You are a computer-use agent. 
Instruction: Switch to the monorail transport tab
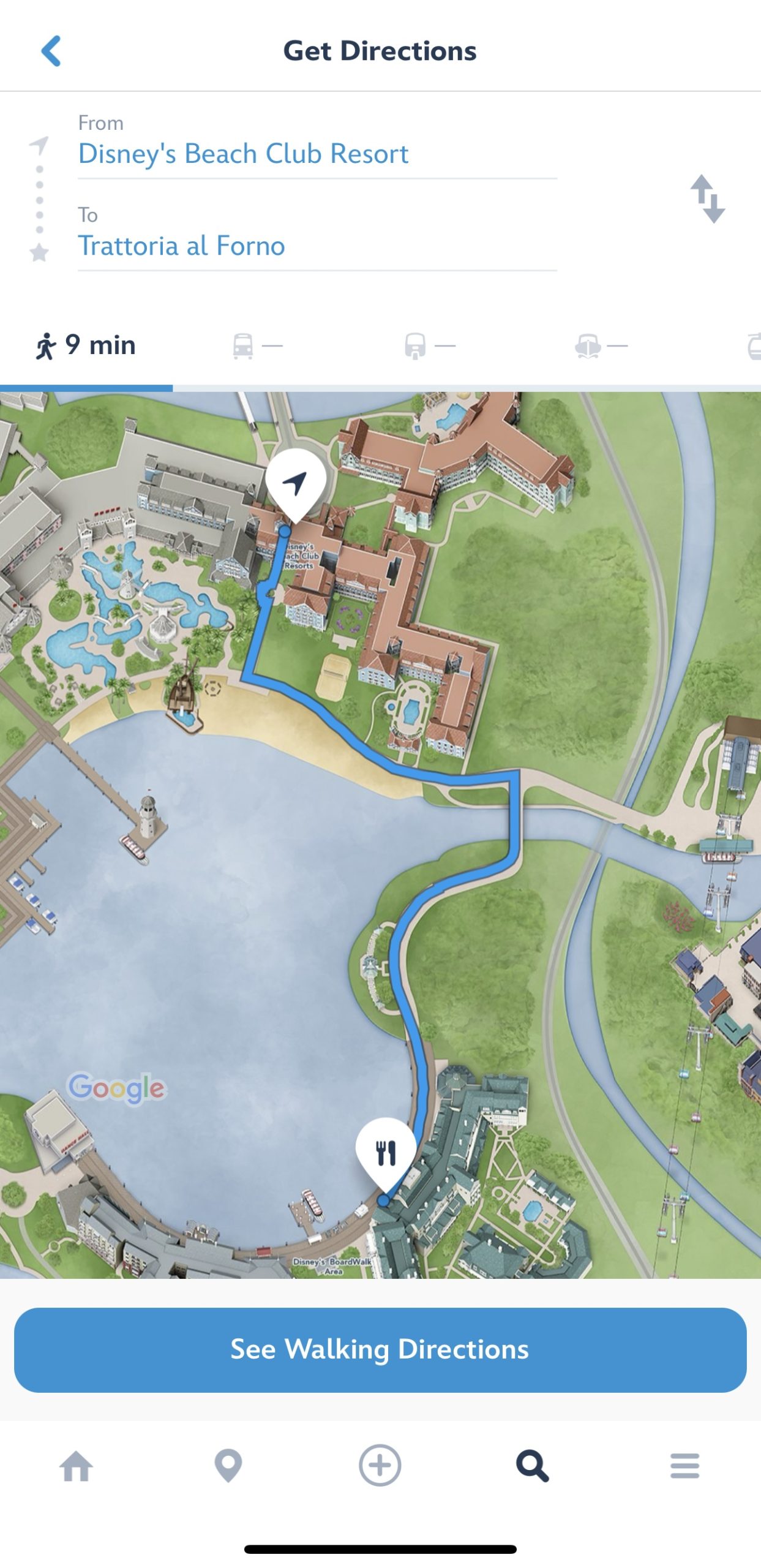click(x=430, y=346)
